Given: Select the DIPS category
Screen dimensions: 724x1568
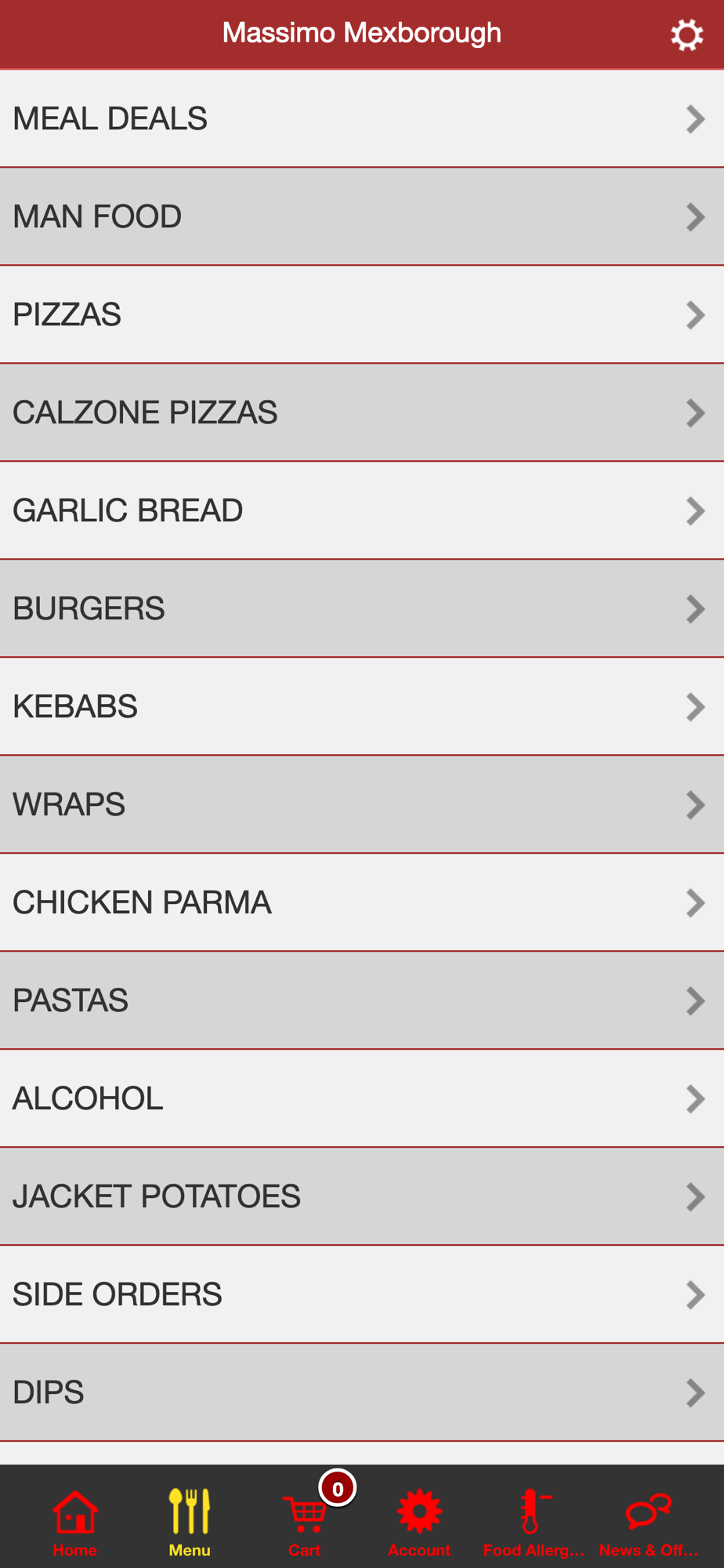Looking at the screenshot, I should 362,1392.
